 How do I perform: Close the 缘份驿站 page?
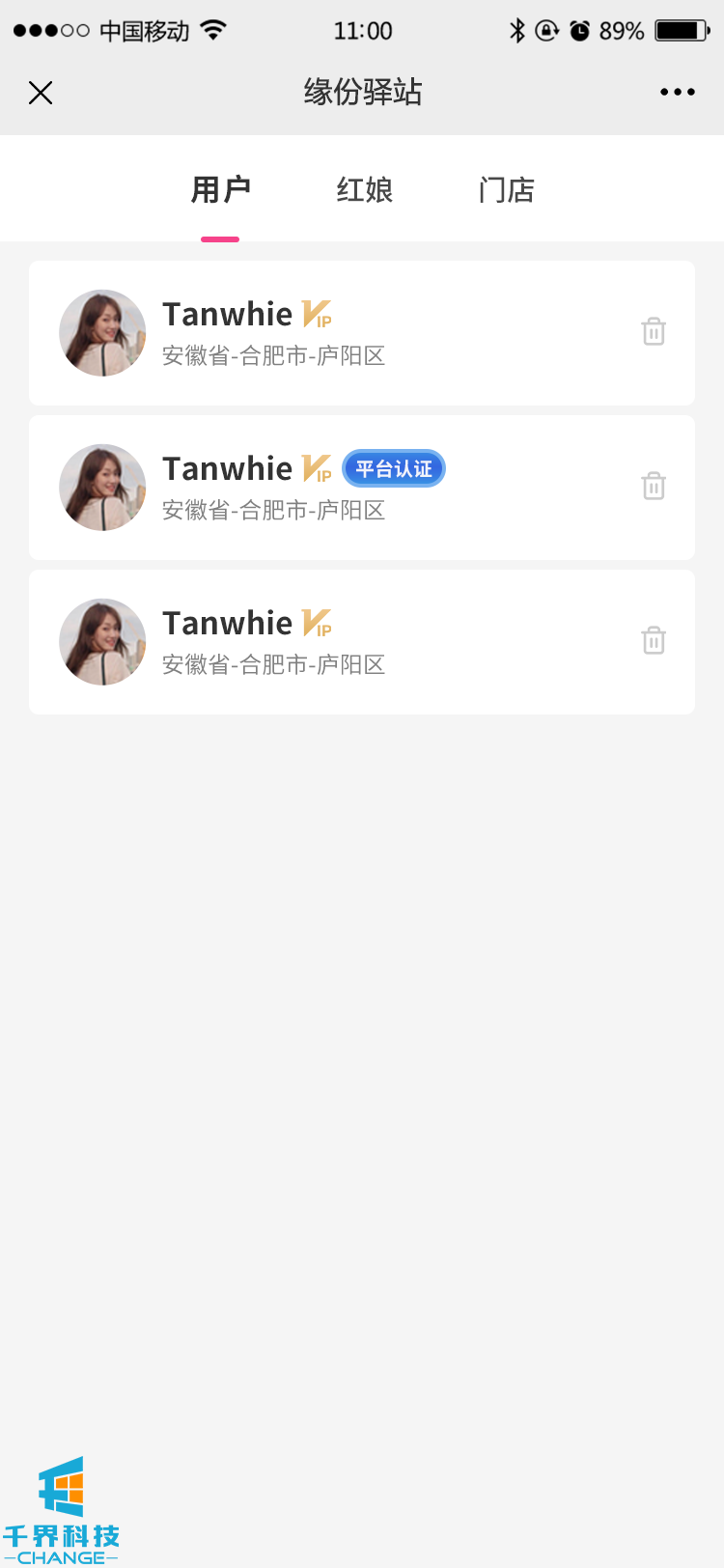tap(41, 93)
